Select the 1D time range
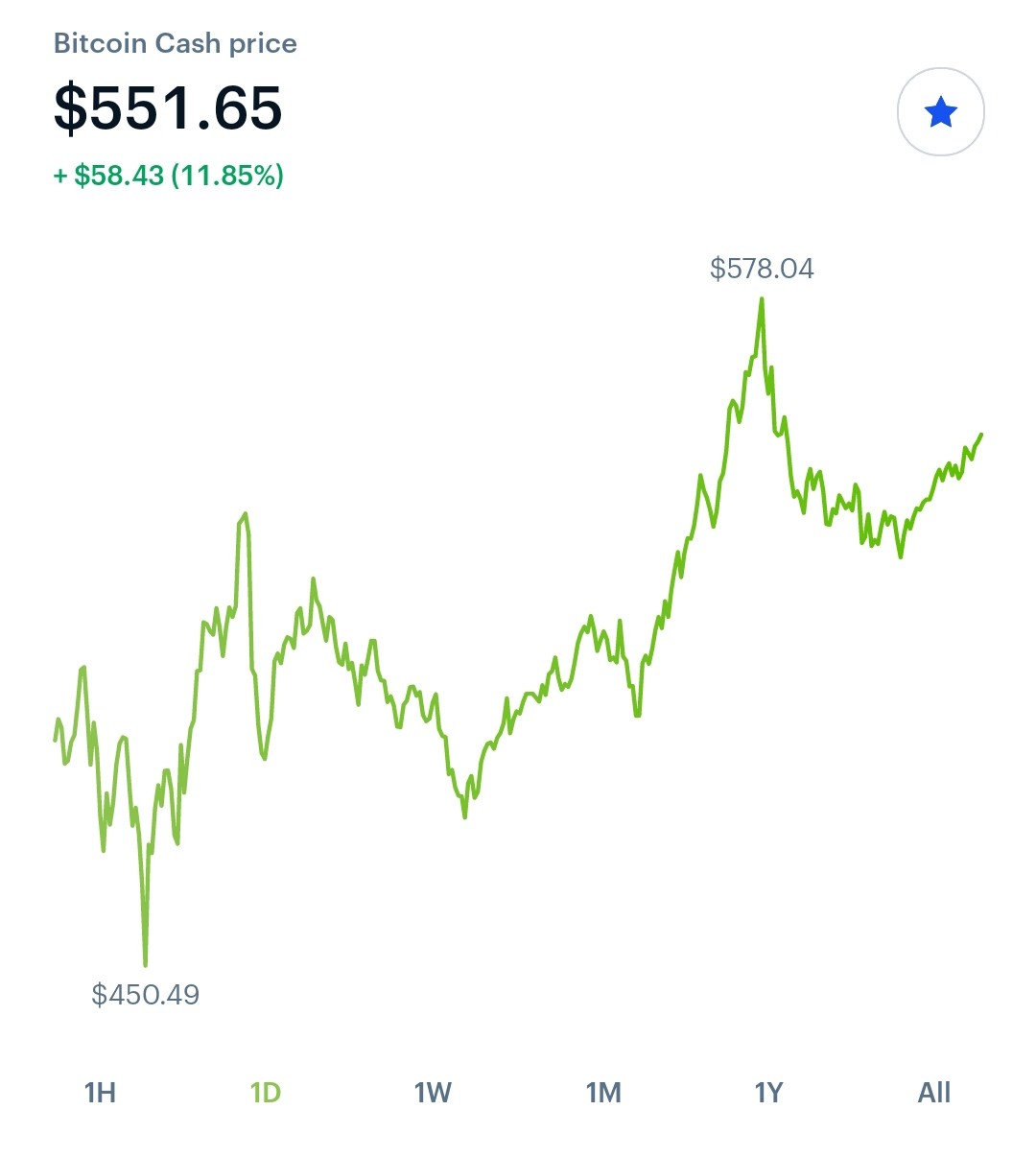 click(x=266, y=1093)
